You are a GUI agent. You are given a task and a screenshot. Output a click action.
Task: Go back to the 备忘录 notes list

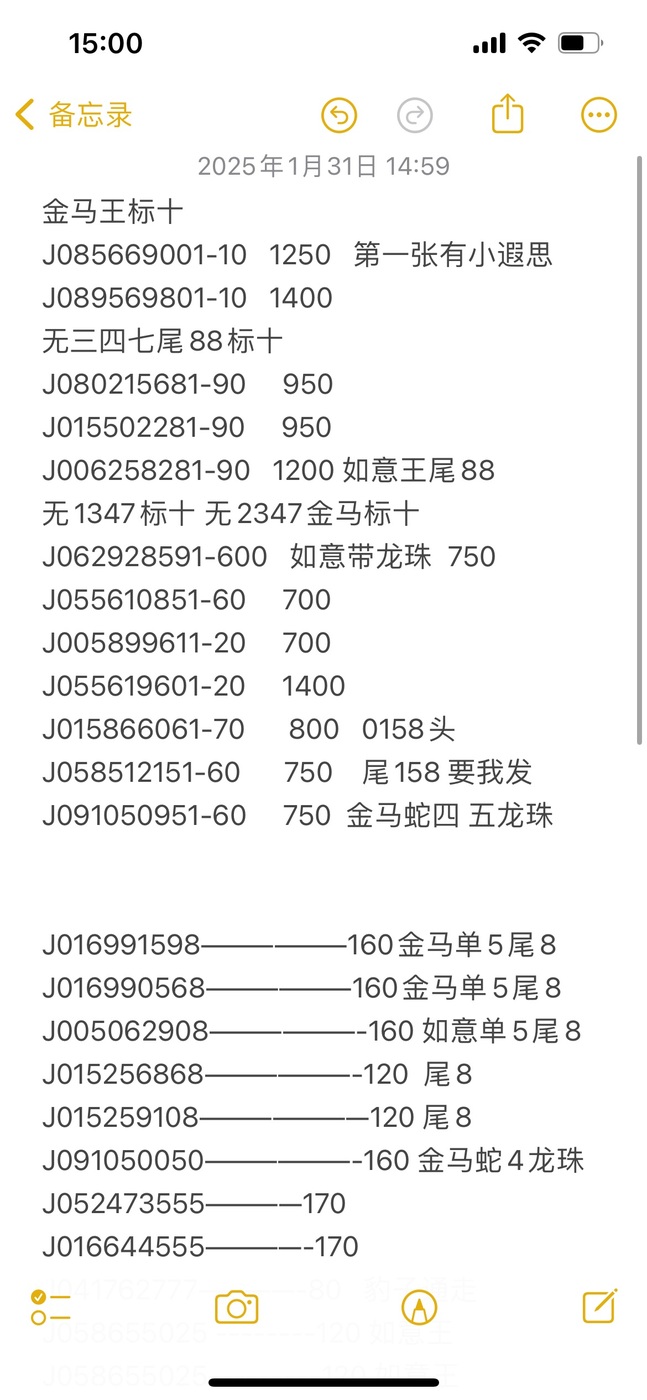pos(74,115)
